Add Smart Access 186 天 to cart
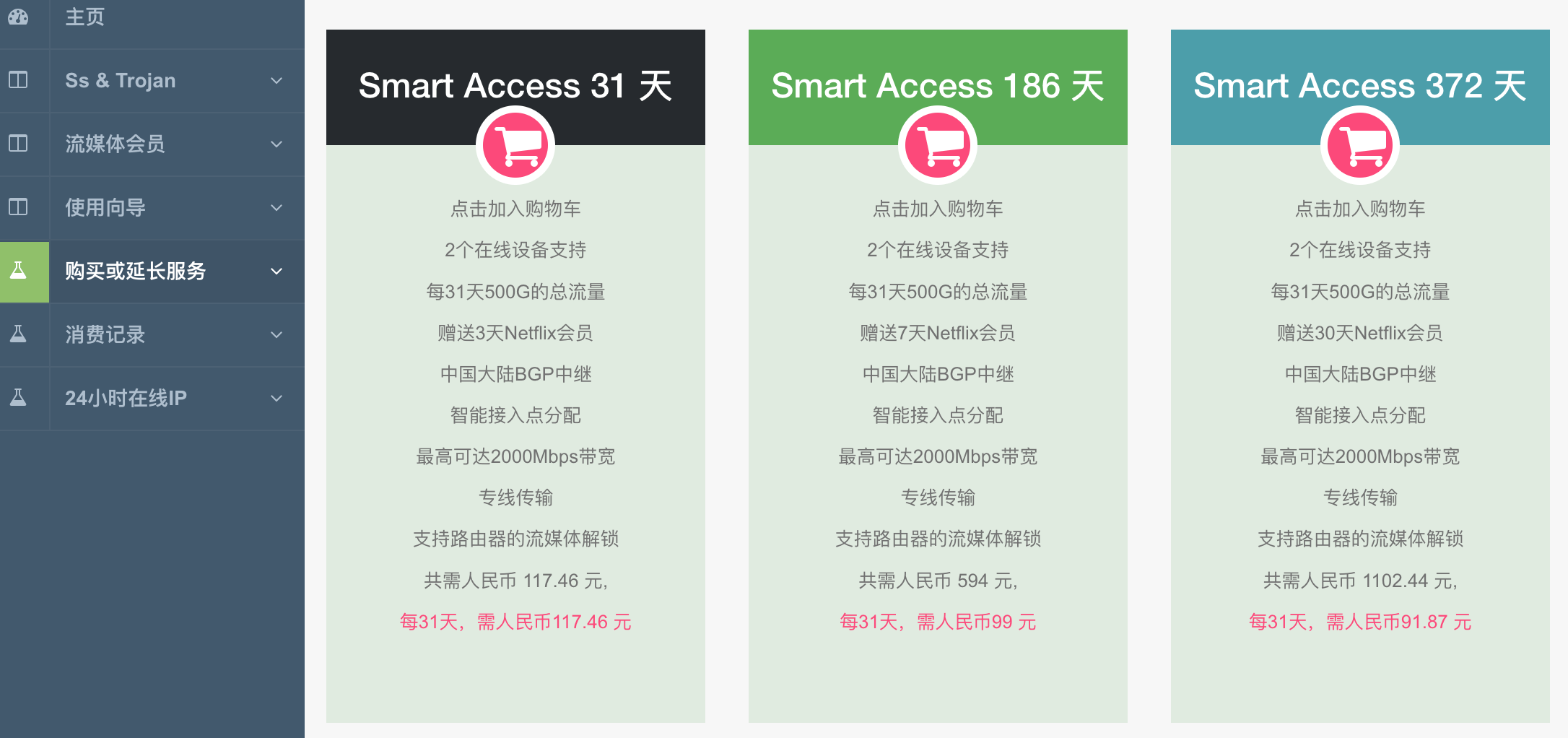This screenshot has width=1568, height=738. [937, 145]
